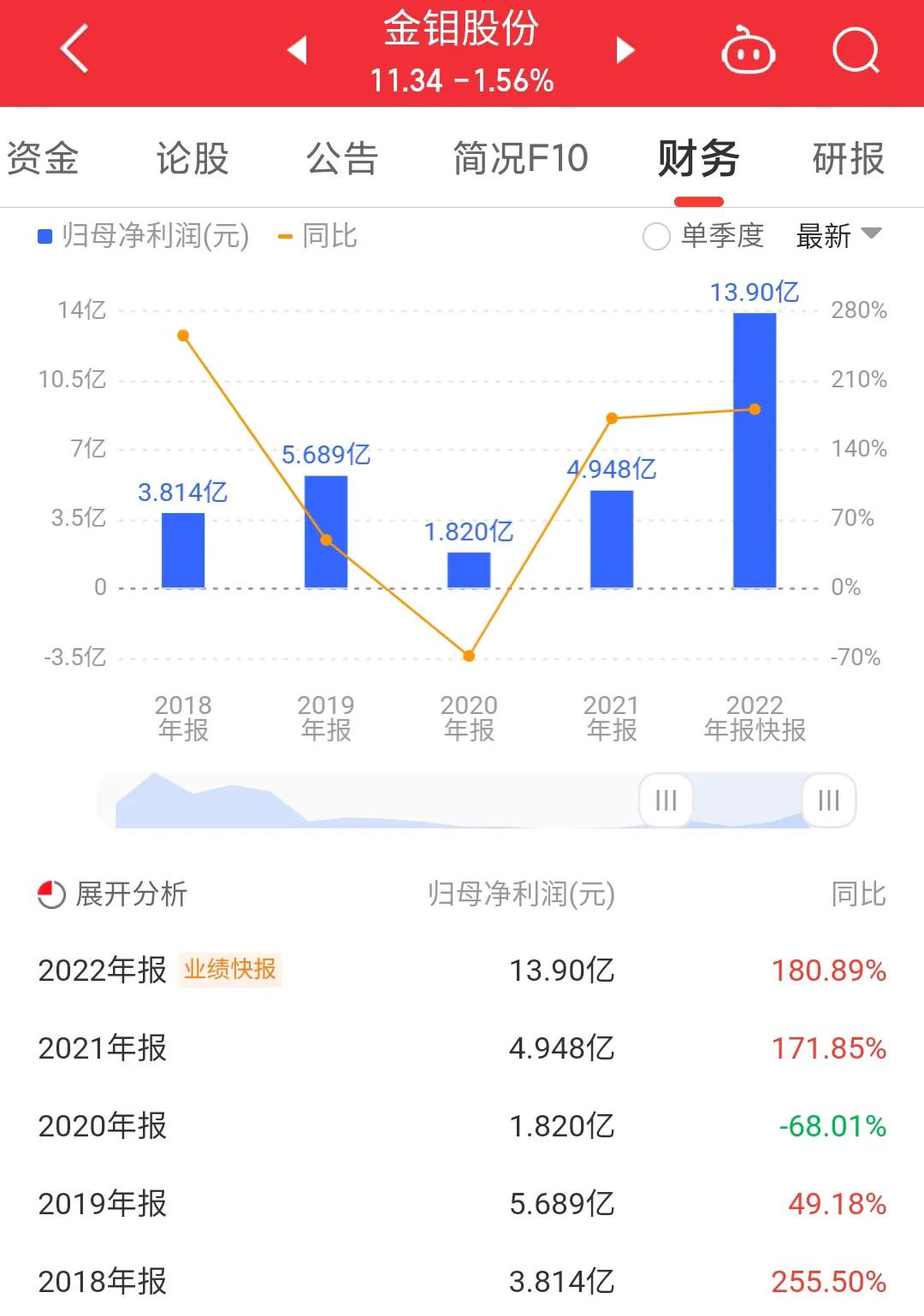Go back using the header arrow
Screen dimensions: 924x1316
click(x=75, y=50)
